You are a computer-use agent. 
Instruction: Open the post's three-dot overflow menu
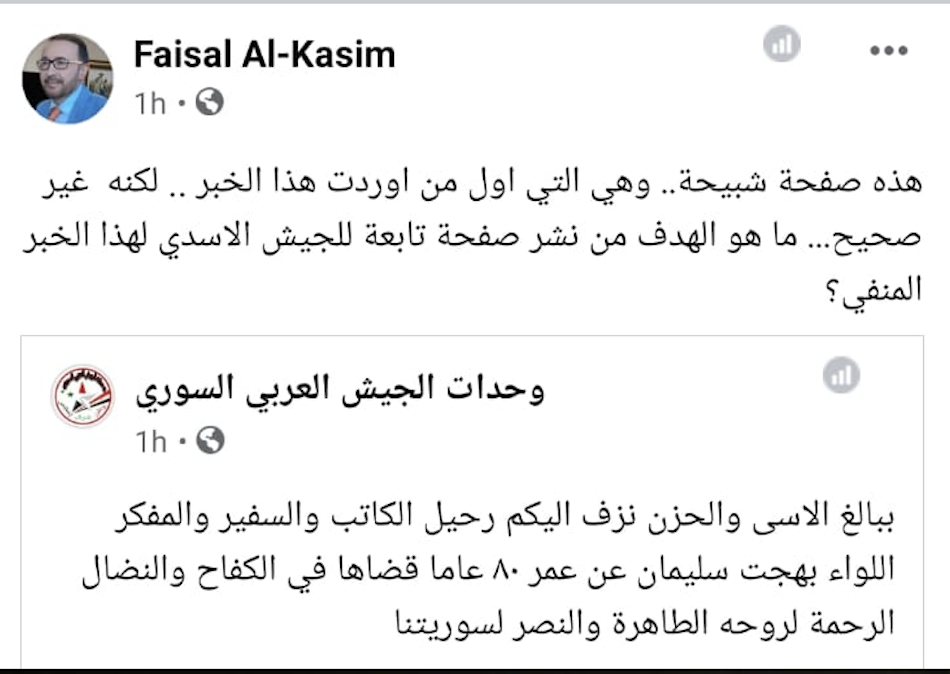pyautogui.click(x=887, y=50)
